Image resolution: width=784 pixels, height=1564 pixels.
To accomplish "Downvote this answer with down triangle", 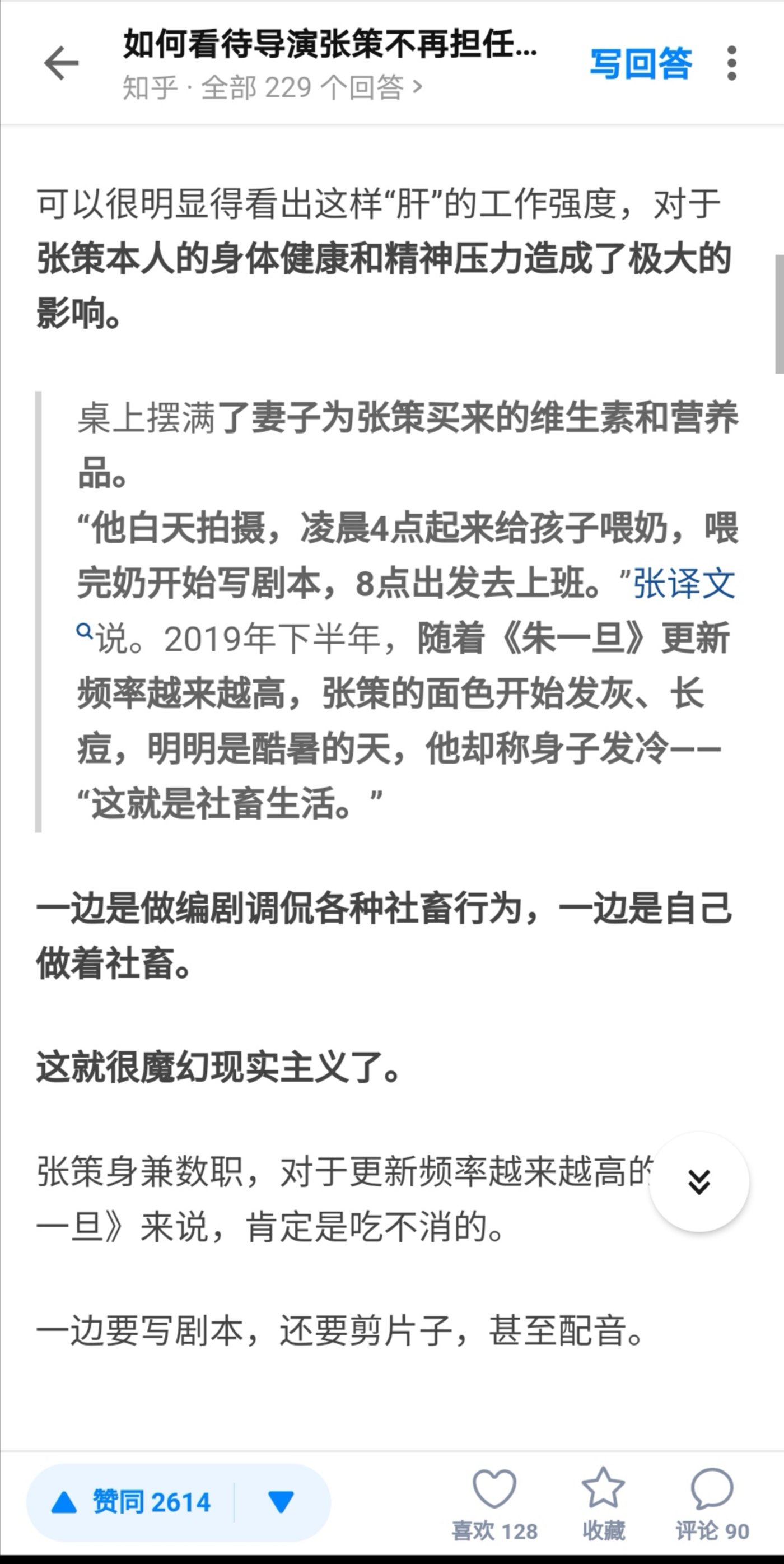I will click(281, 1502).
